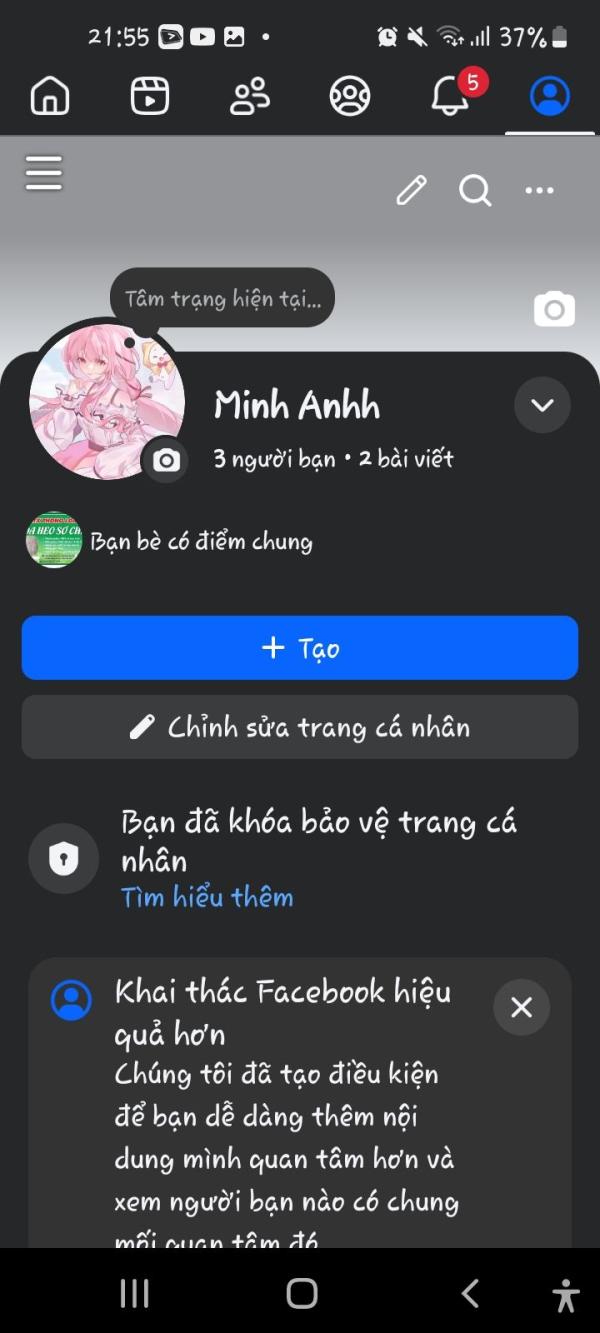
Task: View Bạn bè có điểm chung
Action: [x=200, y=542]
